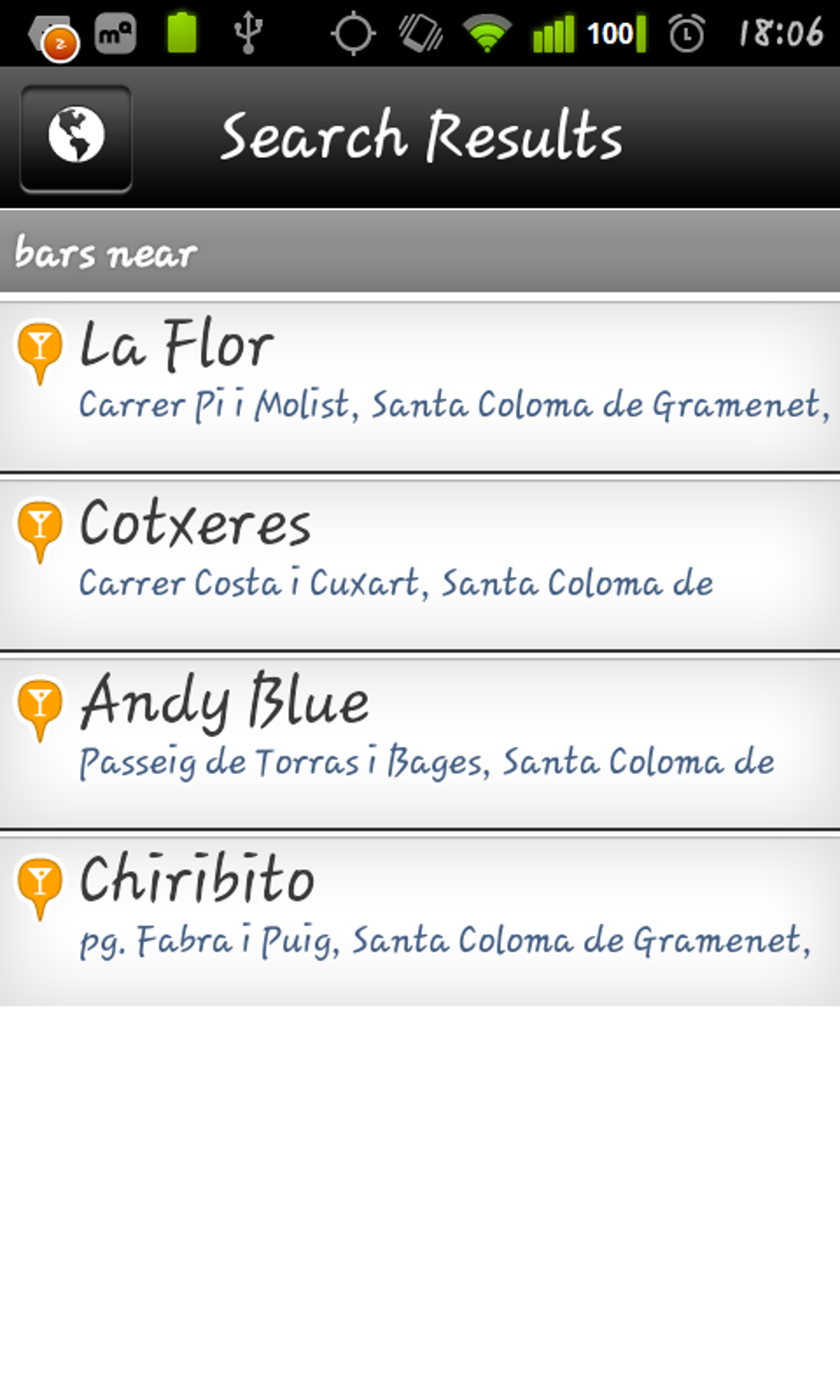Select the Cotxeres bar result
The width and height of the screenshot is (840, 1400).
click(420, 565)
